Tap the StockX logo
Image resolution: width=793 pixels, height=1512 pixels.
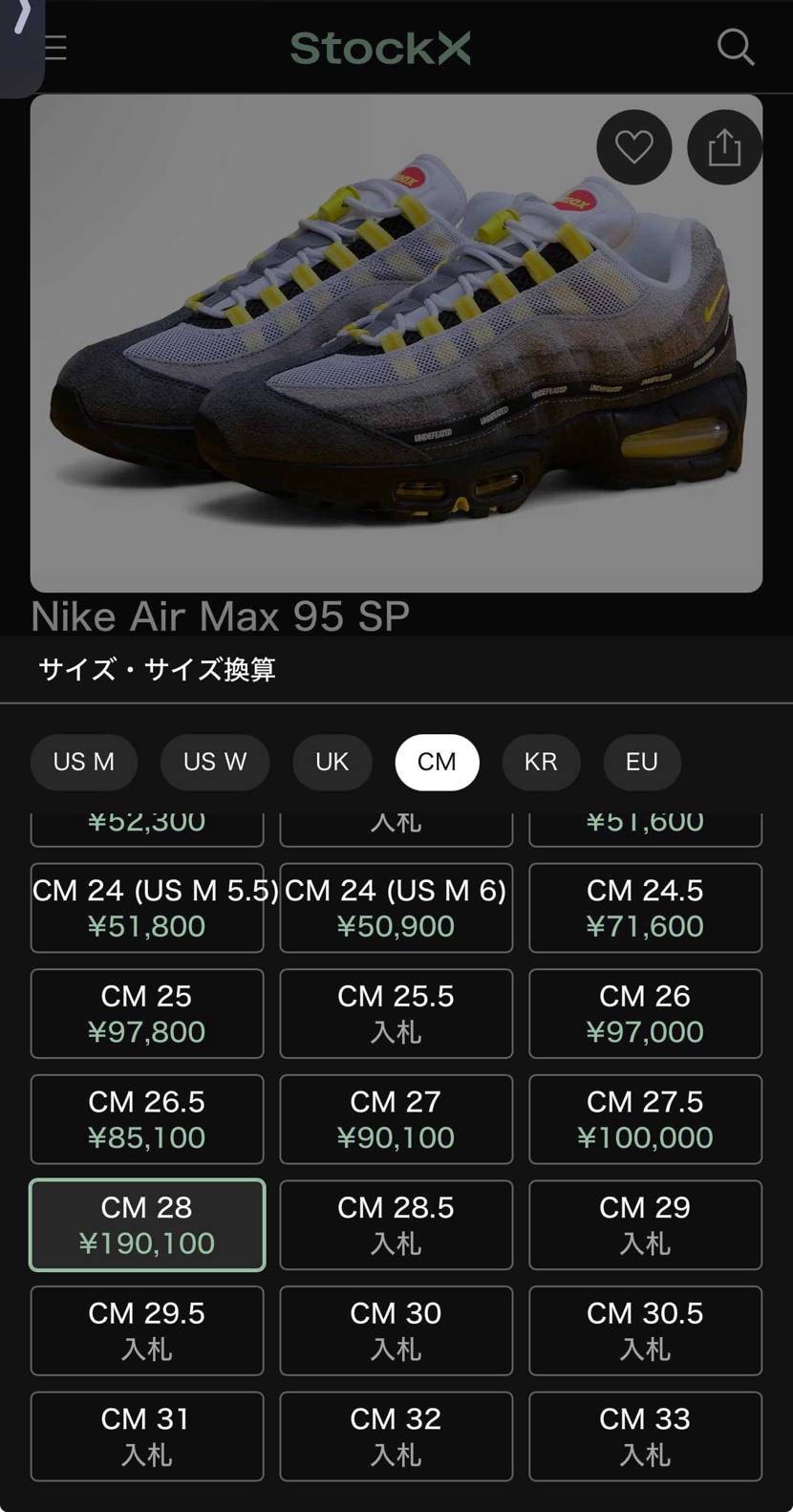(x=379, y=49)
